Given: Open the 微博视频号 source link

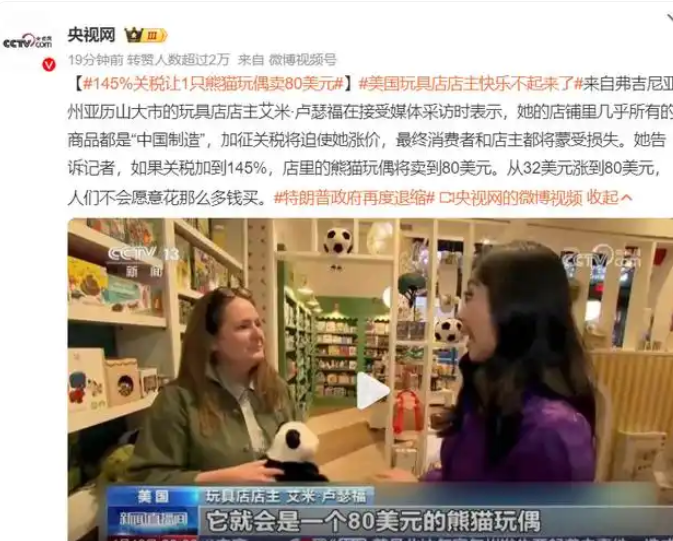Looking at the screenshot, I should tap(303, 59).
